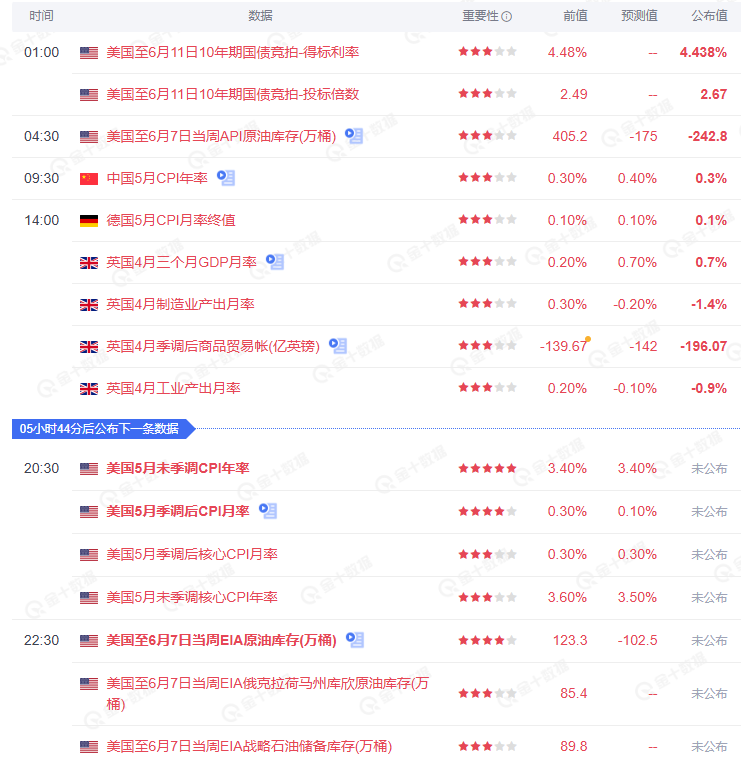
Task: Click the star rating of 美国5月未季调核心CPI年率
Action: pos(487,597)
